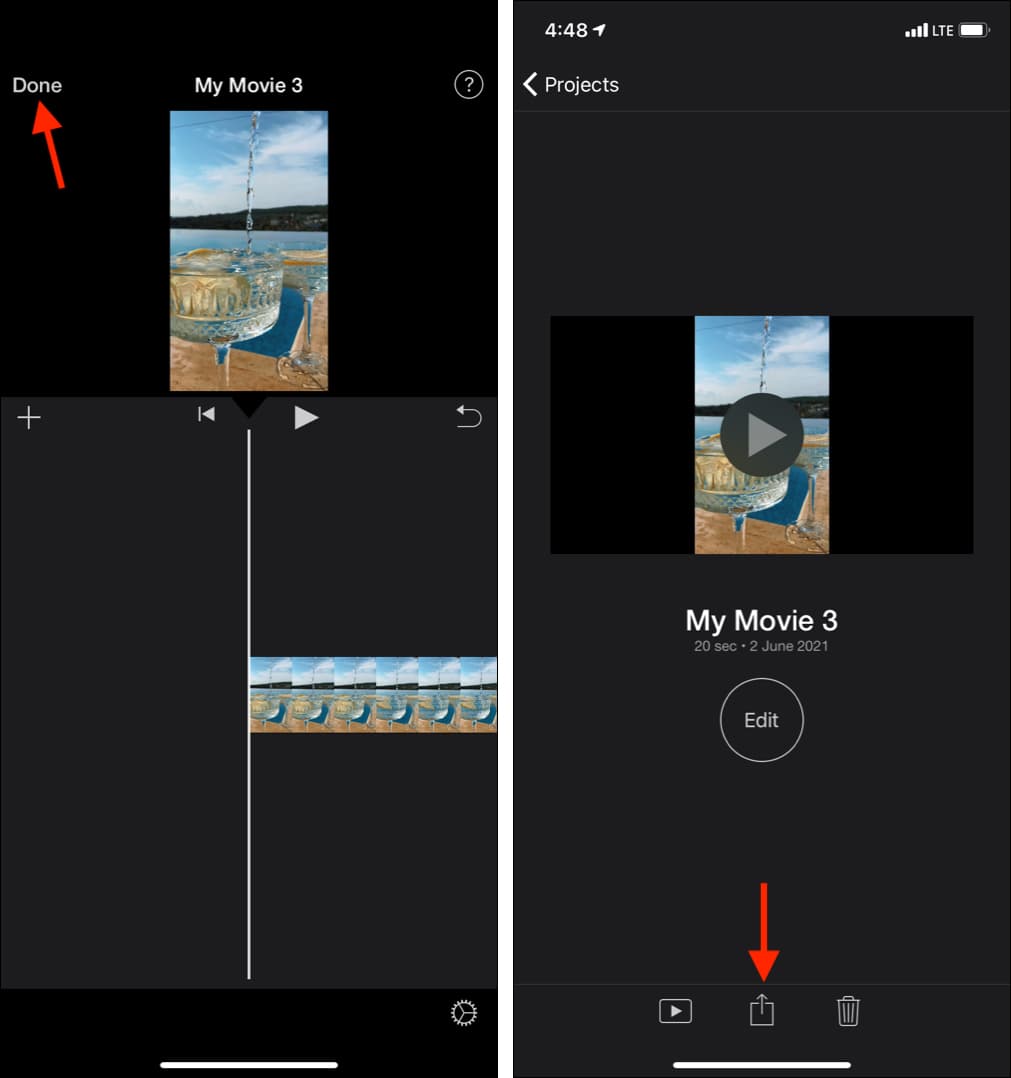Undo the last edit
The width and height of the screenshot is (1011, 1078).
pos(469,417)
